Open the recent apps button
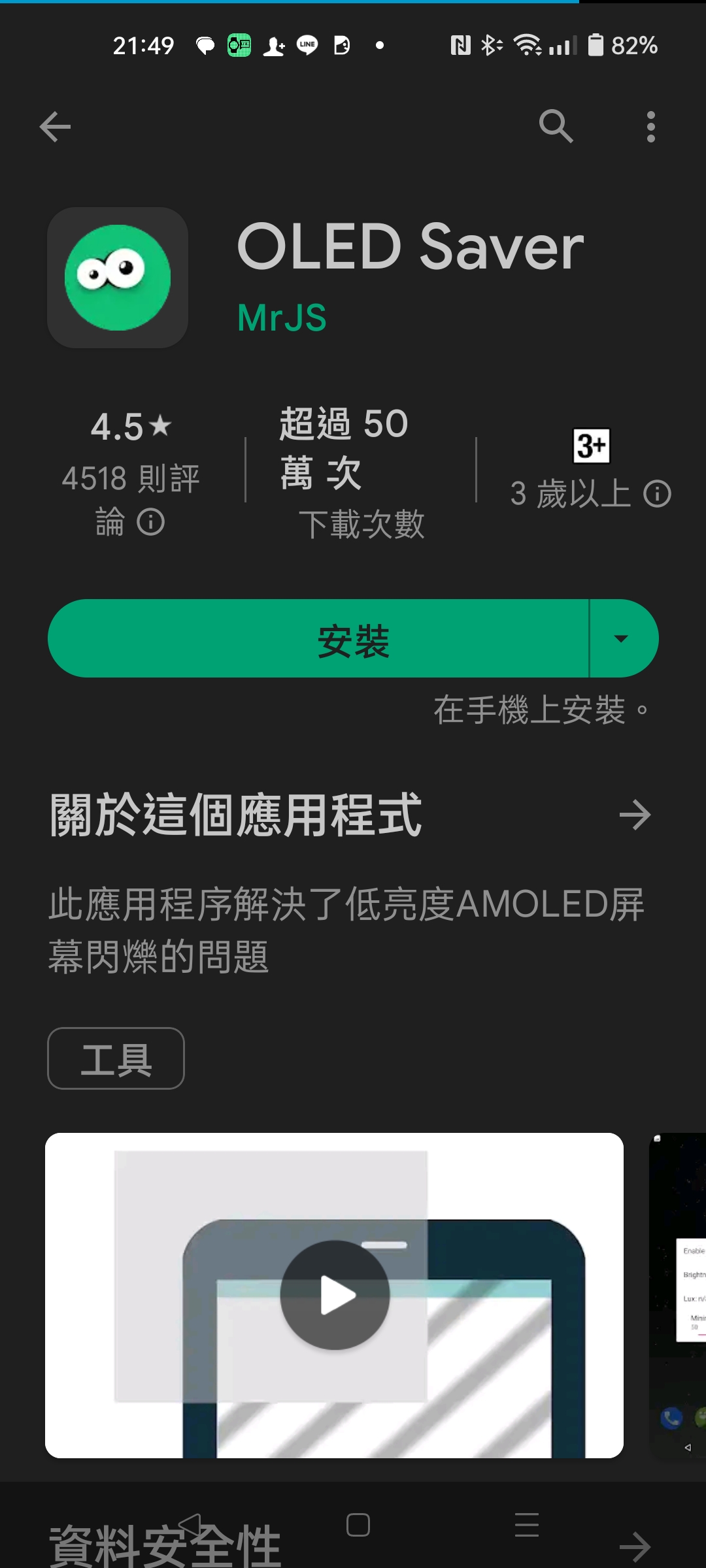 click(x=527, y=1525)
